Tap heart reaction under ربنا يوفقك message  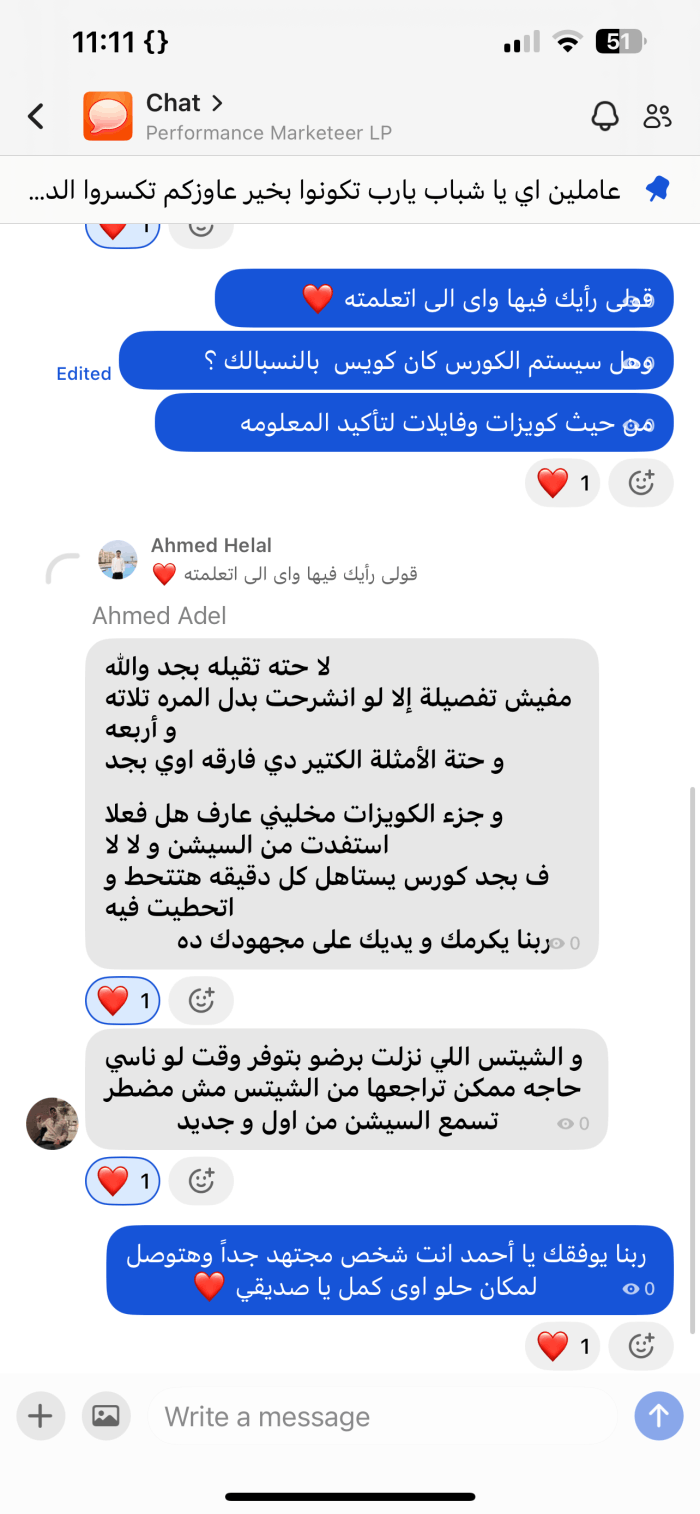[562, 1346]
